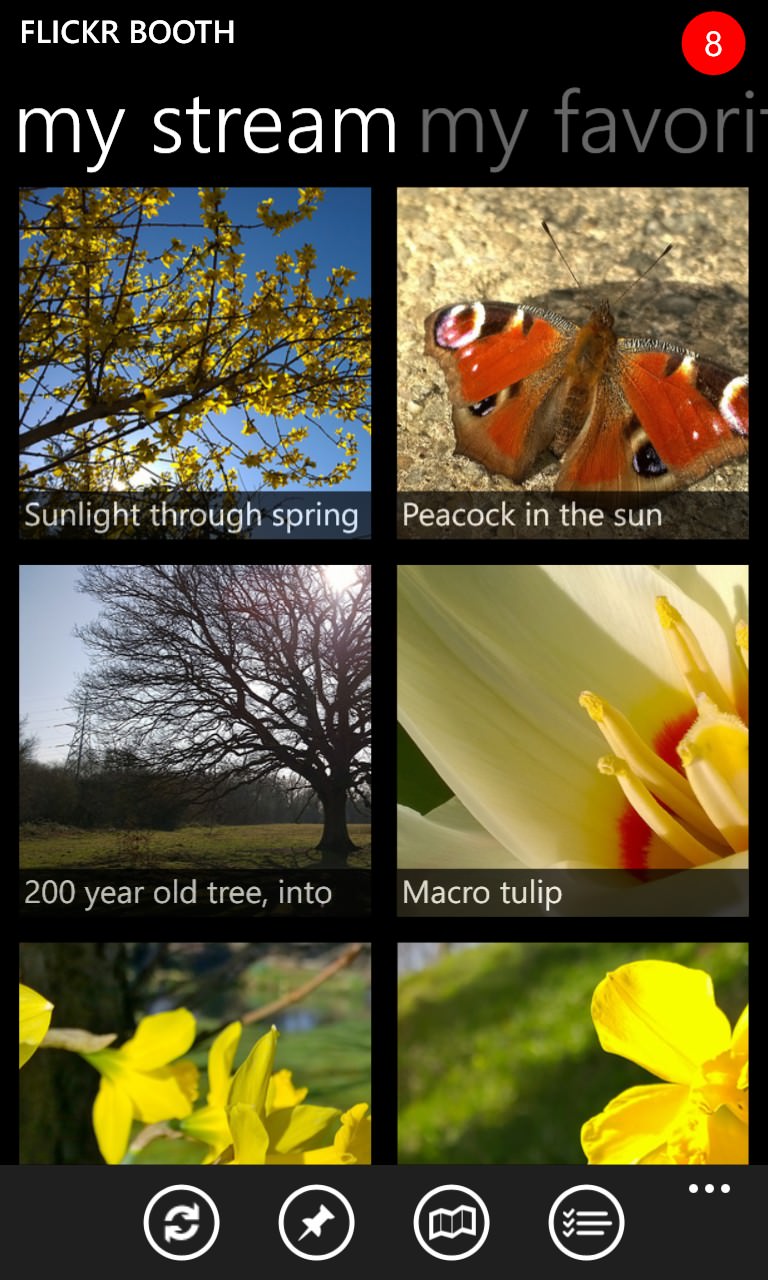Open the checklist select icon
This screenshot has height=1280, width=768.
point(586,1222)
